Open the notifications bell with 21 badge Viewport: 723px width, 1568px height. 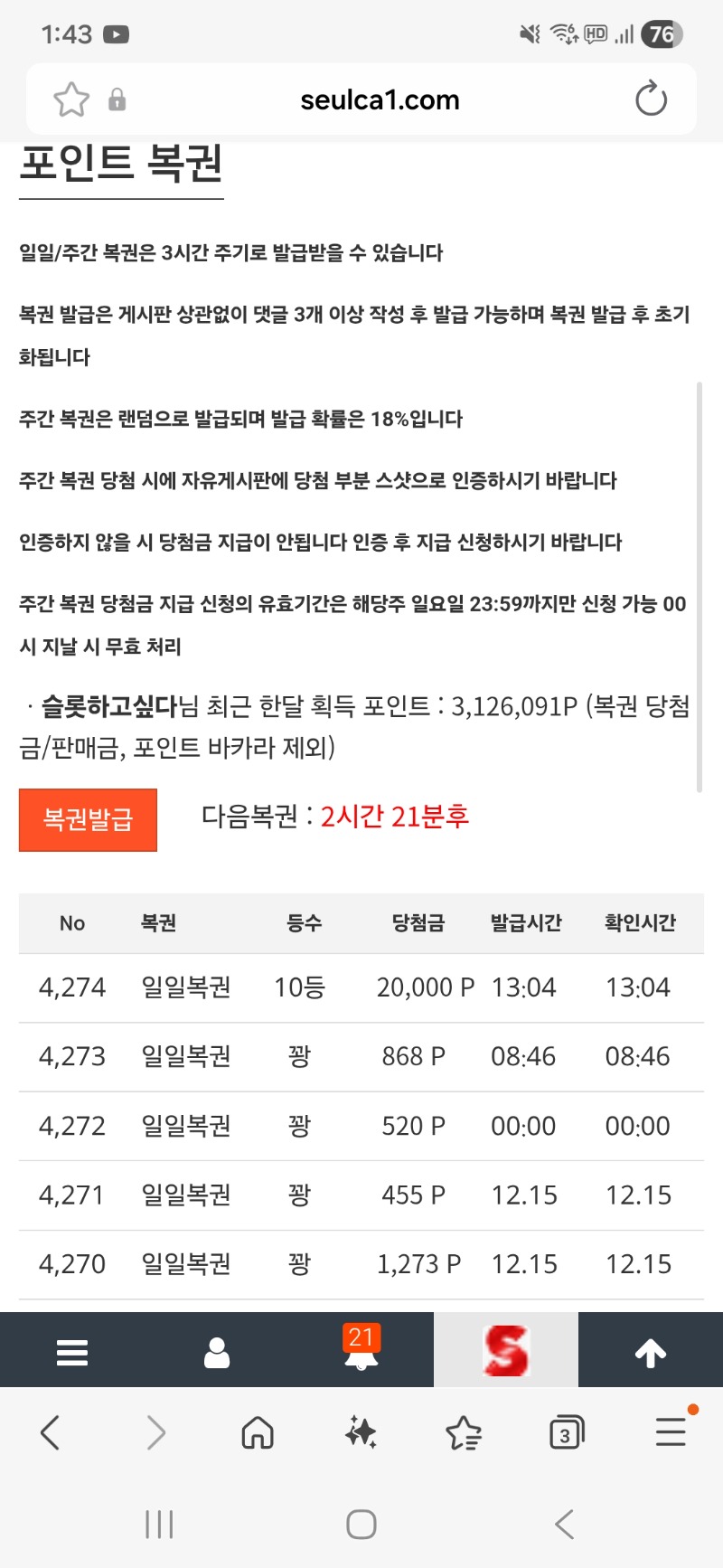tap(361, 1350)
